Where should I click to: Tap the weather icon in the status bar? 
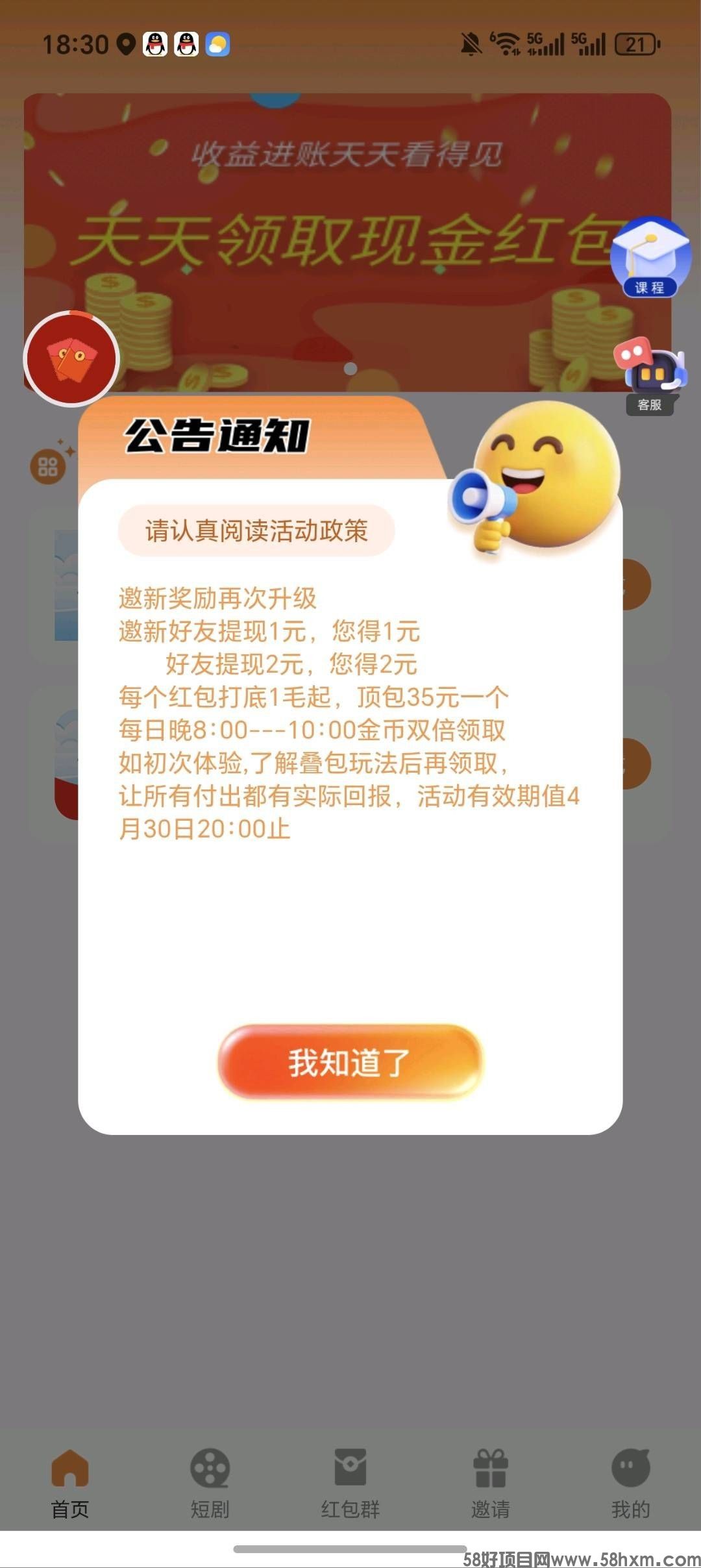(219, 44)
